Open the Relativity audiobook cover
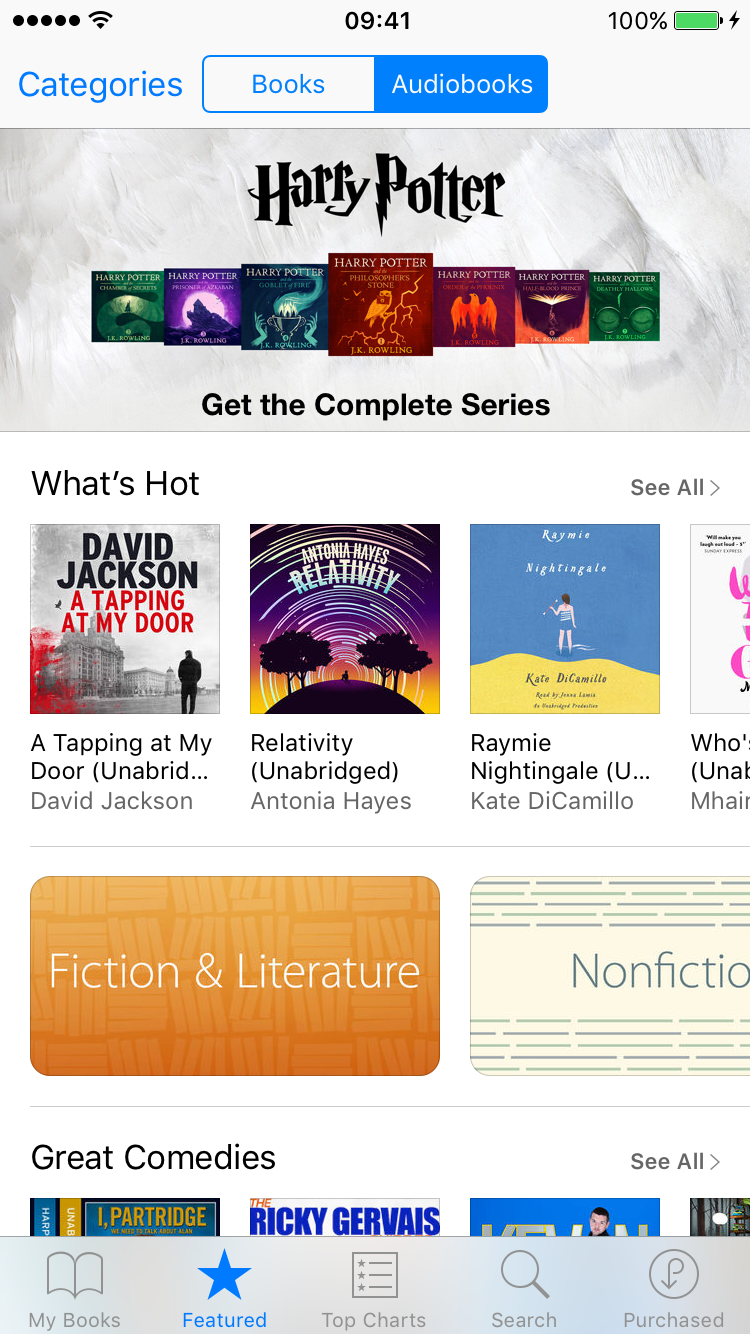The width and height of the screenshot is (750, 1334). point(344,618)
